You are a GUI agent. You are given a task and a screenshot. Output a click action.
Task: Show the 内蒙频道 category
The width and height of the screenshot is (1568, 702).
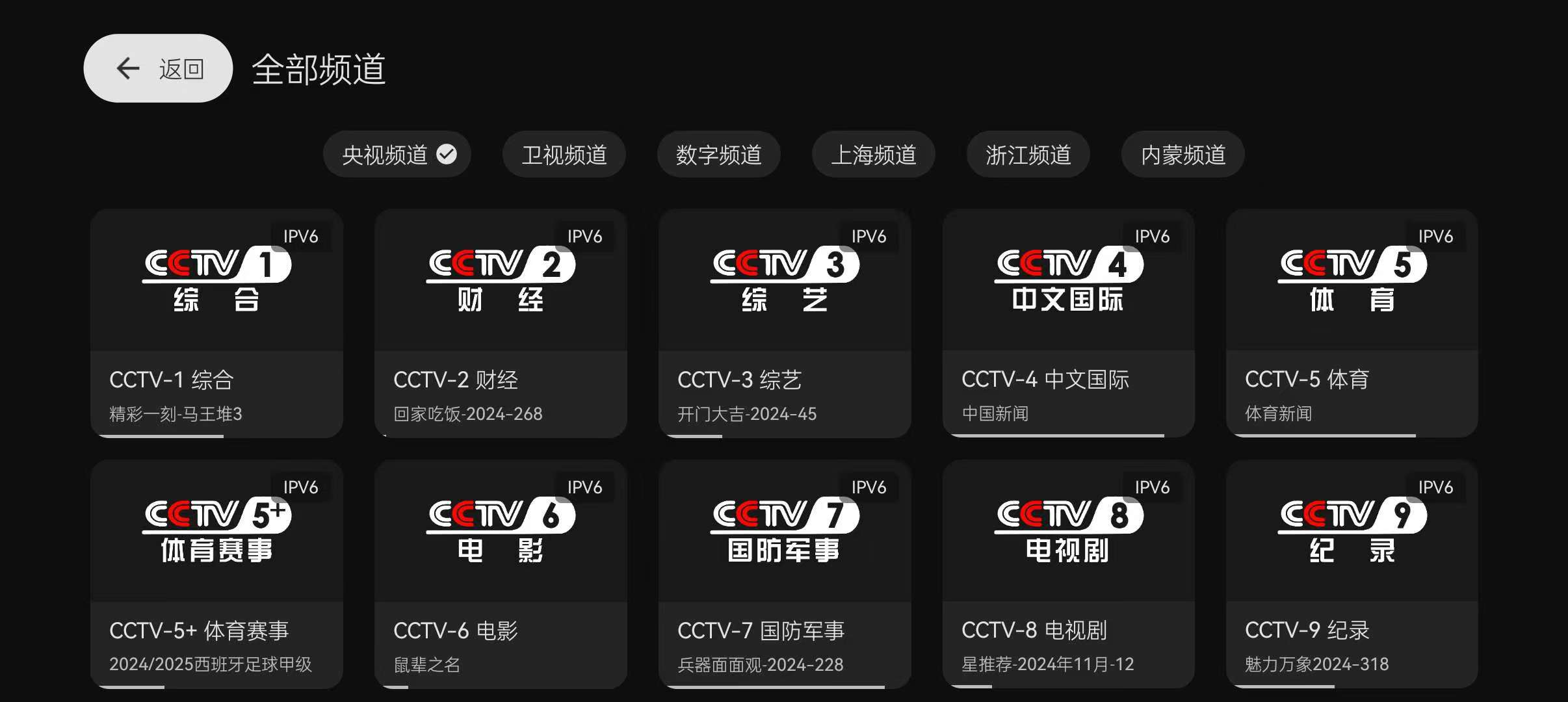point(1183,155)
